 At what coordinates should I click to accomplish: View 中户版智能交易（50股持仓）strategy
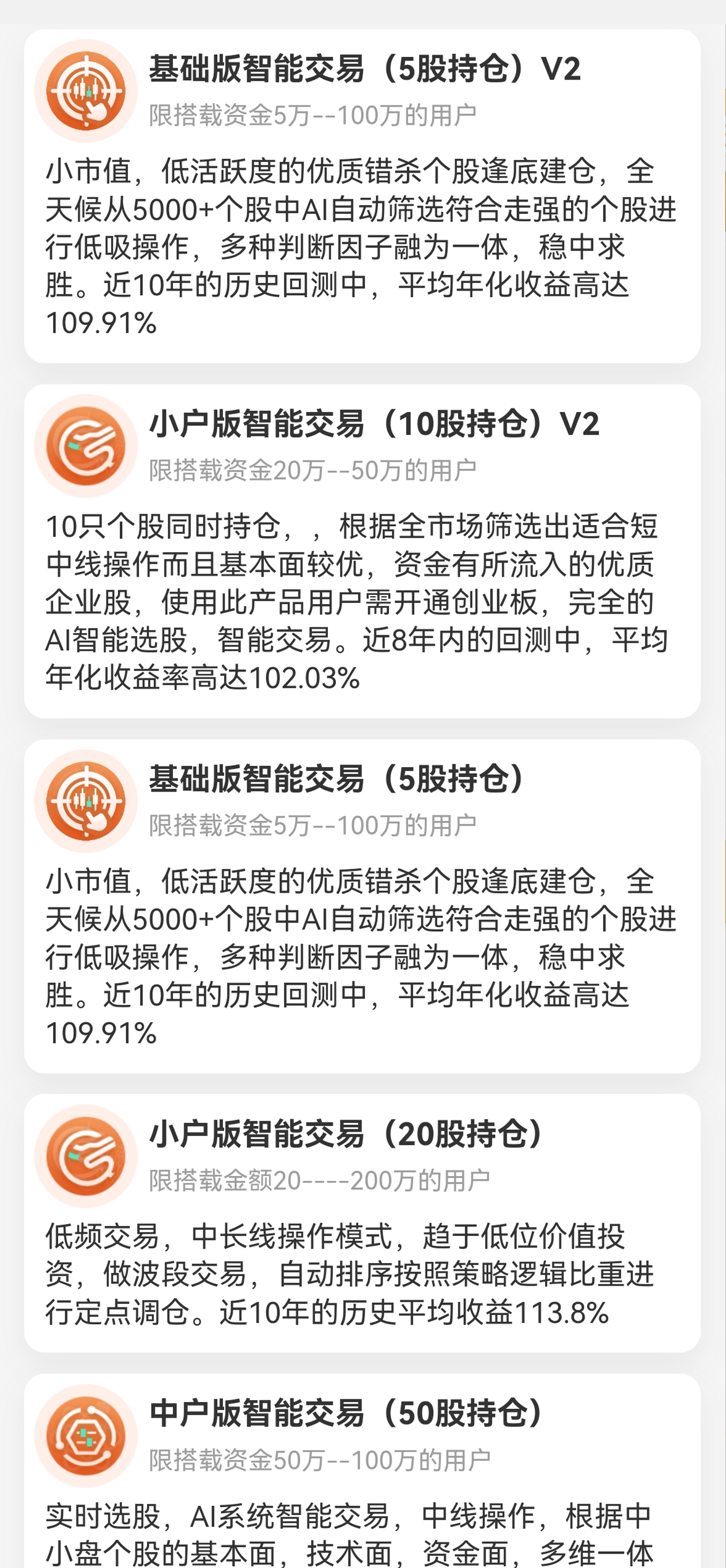point(362,1471)
